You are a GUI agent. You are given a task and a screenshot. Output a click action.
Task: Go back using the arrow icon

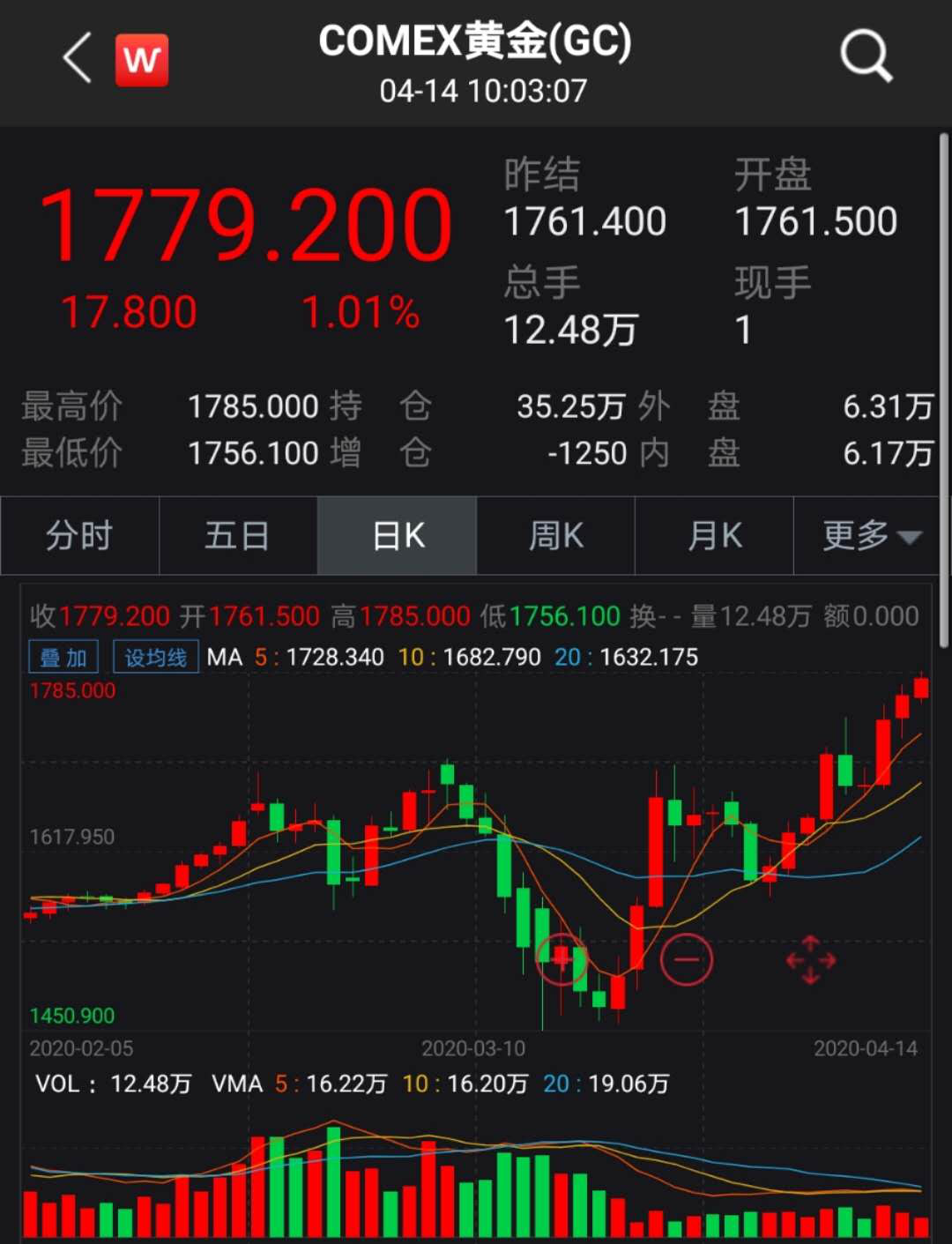[x=78, y=59]
